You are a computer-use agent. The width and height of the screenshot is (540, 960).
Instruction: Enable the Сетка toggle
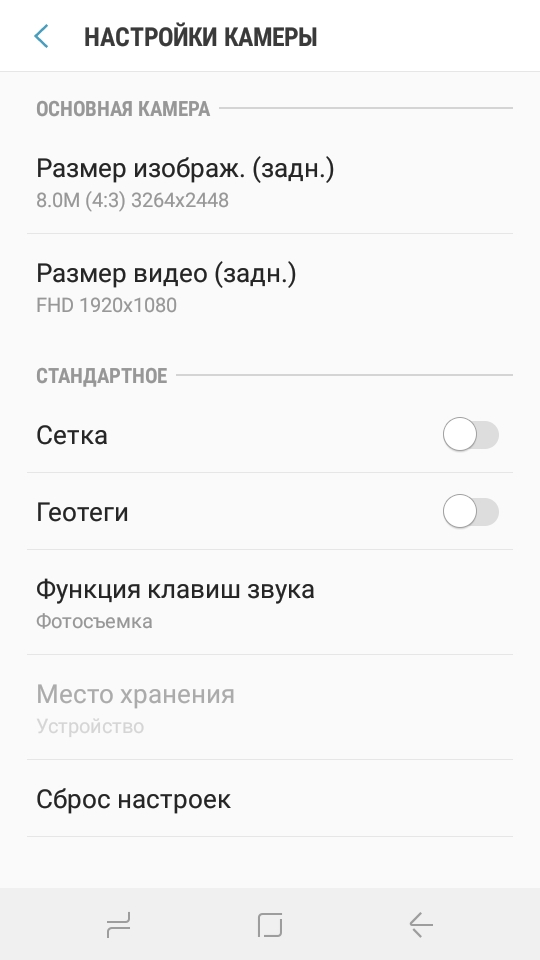470,435
